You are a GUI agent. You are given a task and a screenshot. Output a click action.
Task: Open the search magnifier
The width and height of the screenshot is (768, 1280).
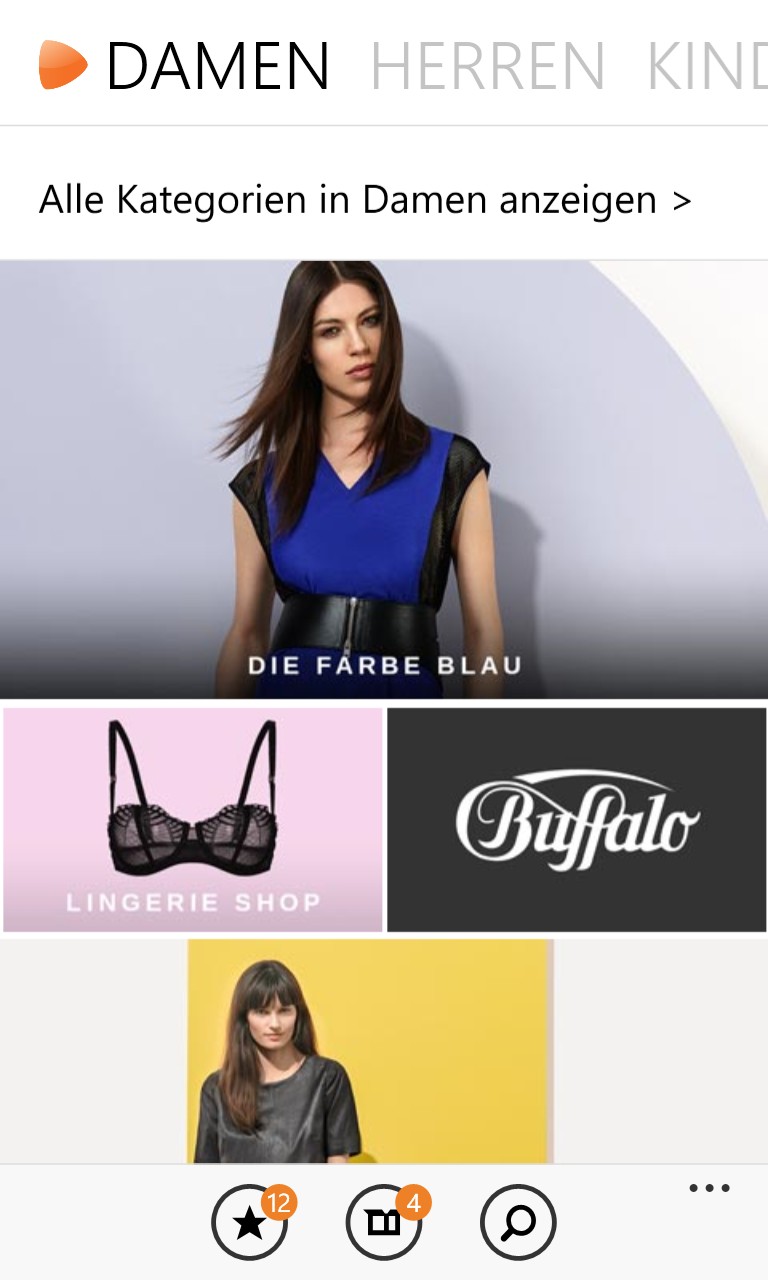tap(518, 1222)
